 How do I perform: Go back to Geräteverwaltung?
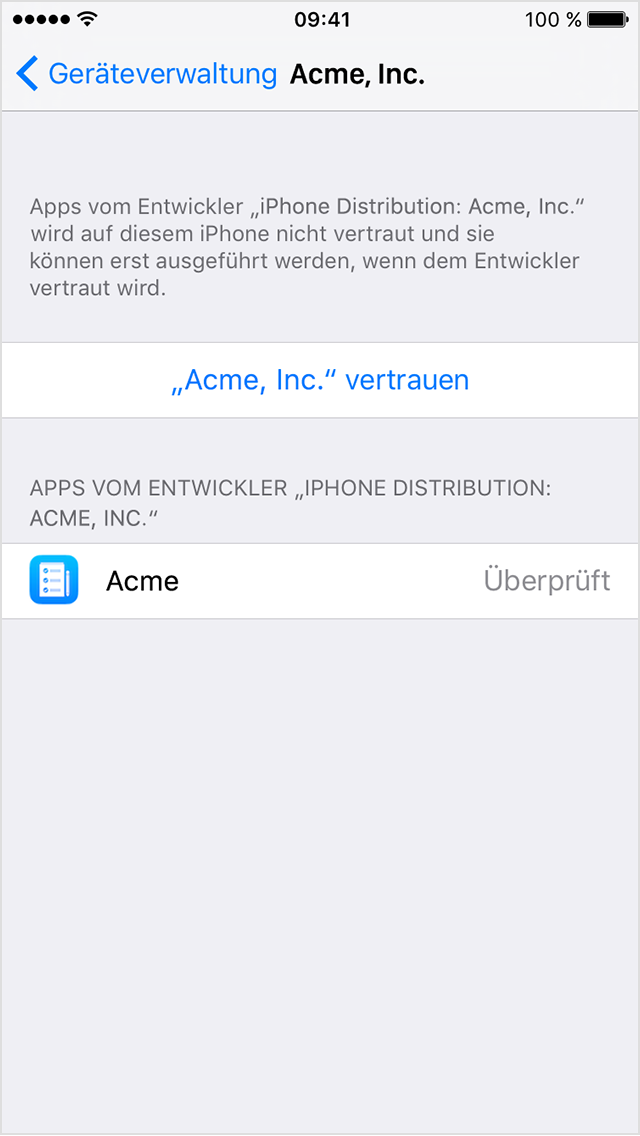point(146,75)
